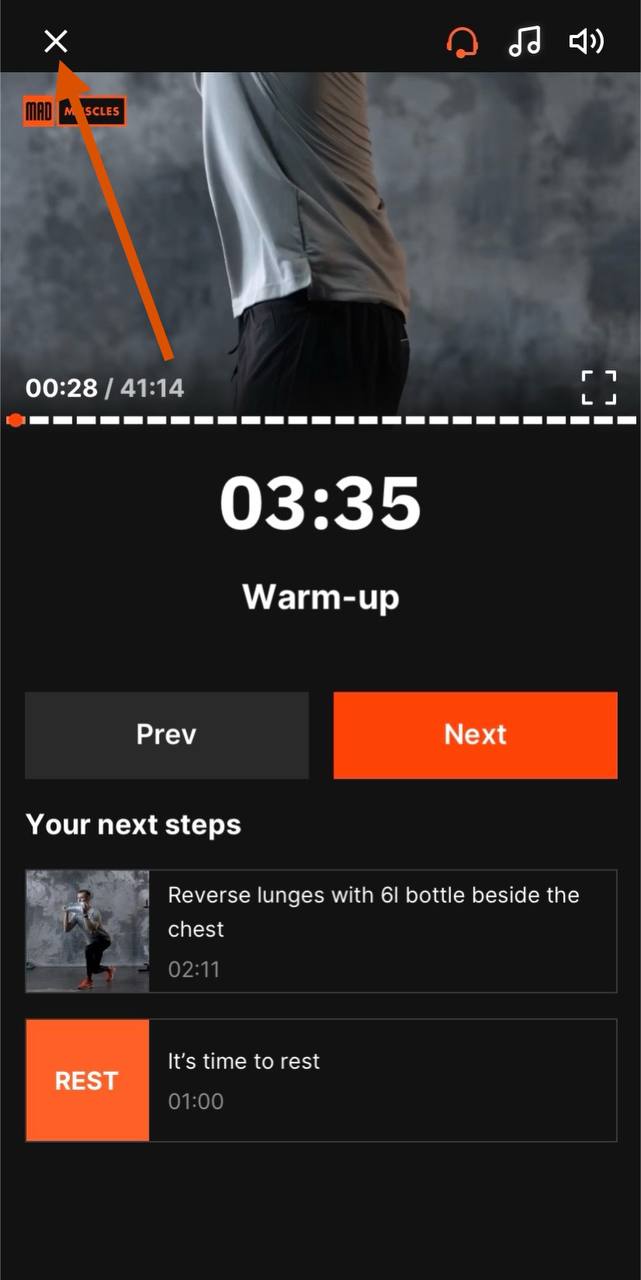Viewport: 641px width, 1280px height.
Task: Open the Reverse lunges with 6l bottle step
Action: (321, 931)
